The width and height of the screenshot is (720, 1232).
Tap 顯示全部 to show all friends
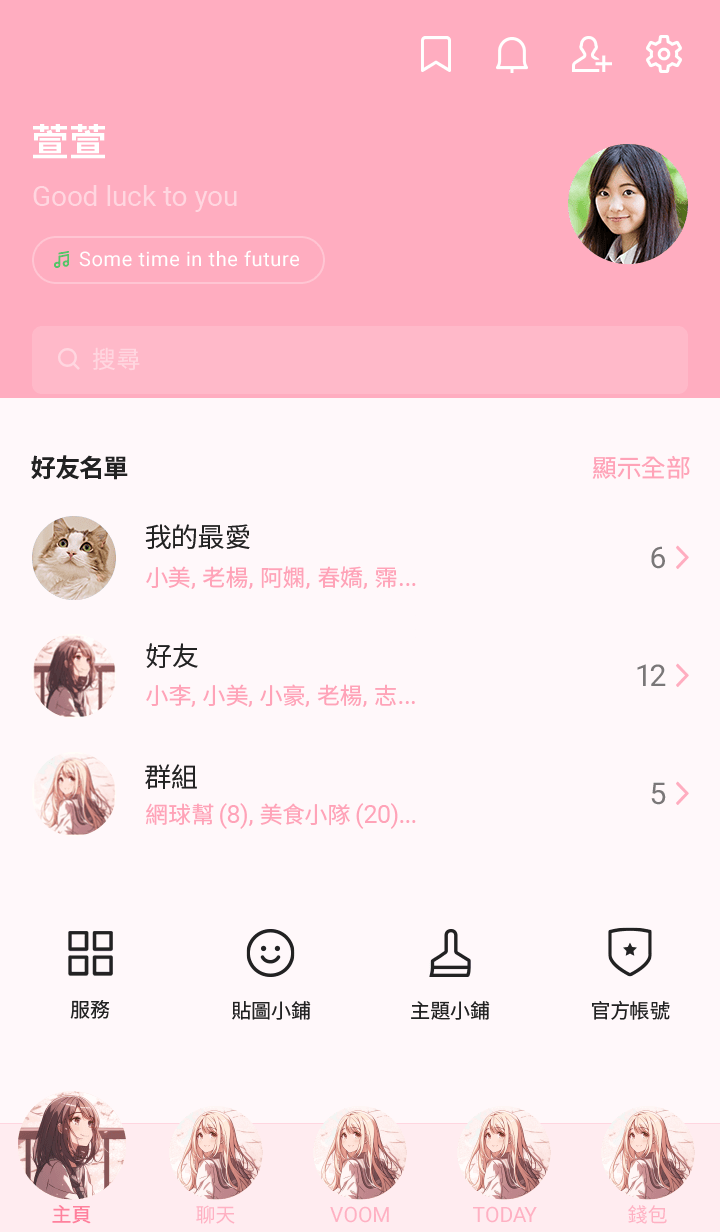pos(641,468)
